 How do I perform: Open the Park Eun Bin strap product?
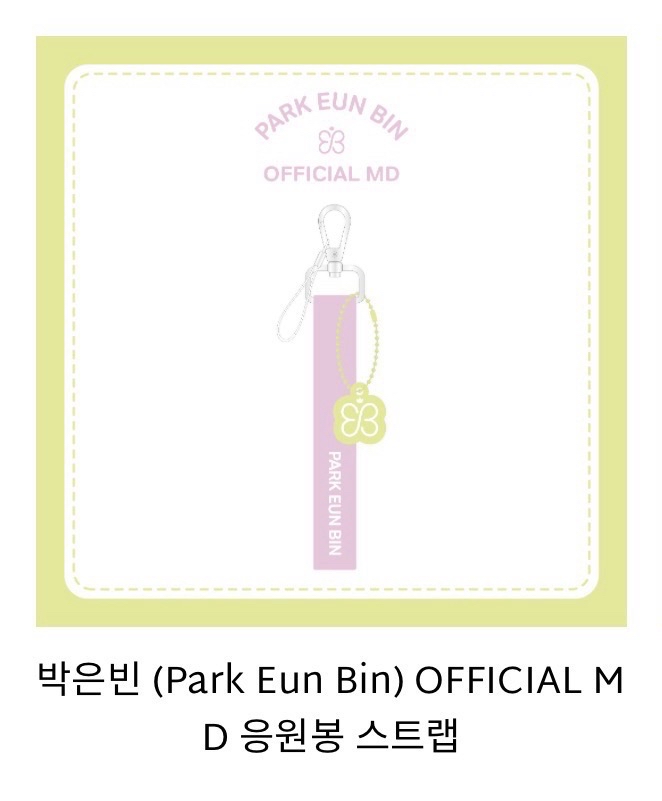[x=331, y=332]
